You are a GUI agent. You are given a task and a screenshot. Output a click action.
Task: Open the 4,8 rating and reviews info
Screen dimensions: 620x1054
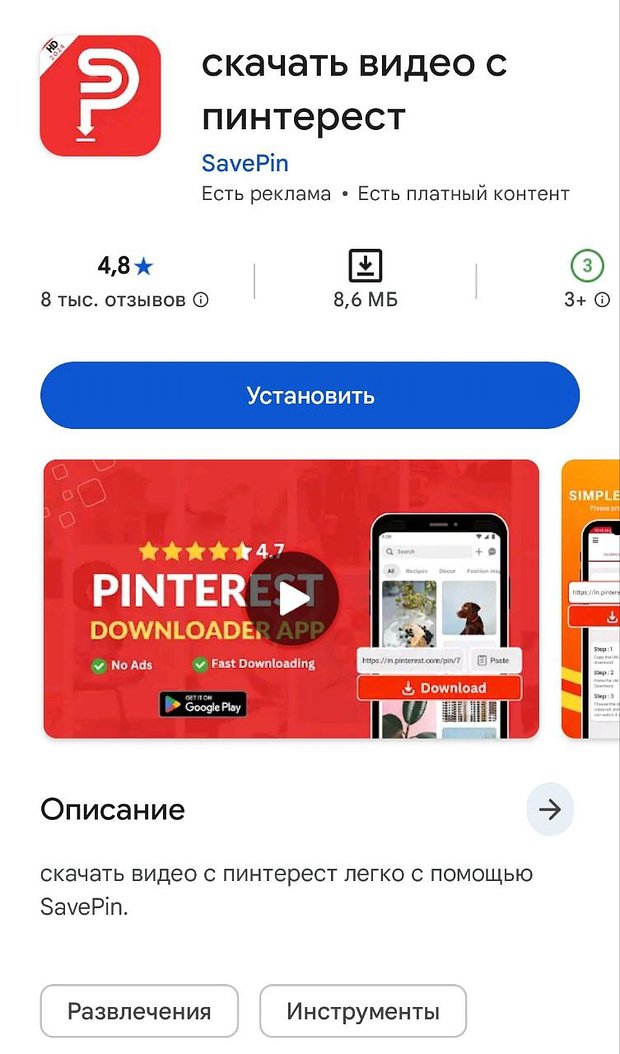(x=125, y=281)
